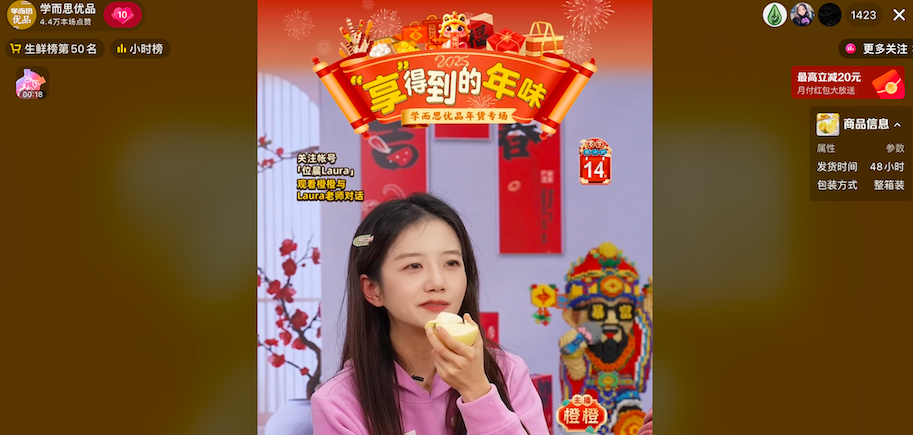Open the viewer list showing 1423
The width and height of the screenshot is (913, 435).
(862, 15)
